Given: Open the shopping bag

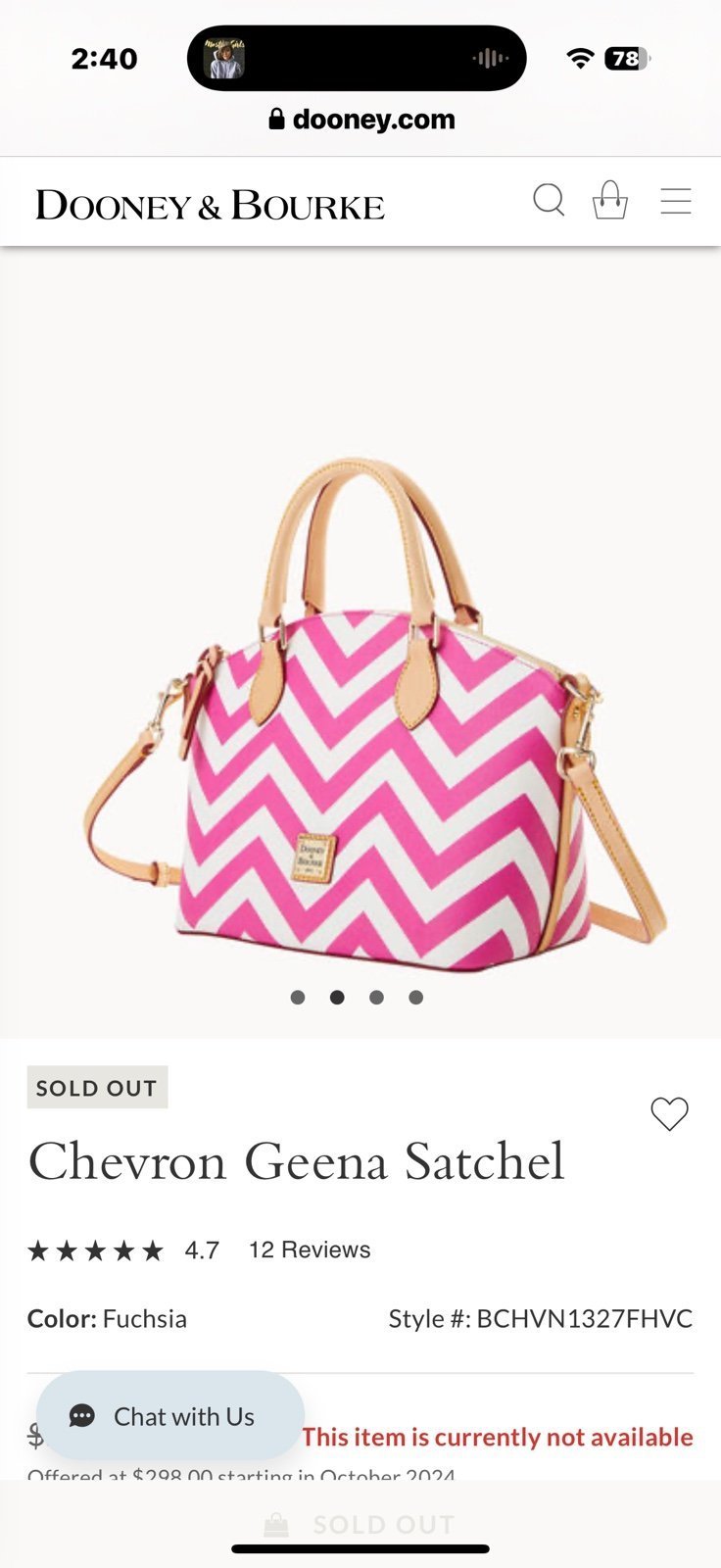Looking at the screenshot, I should coord(610,200).
